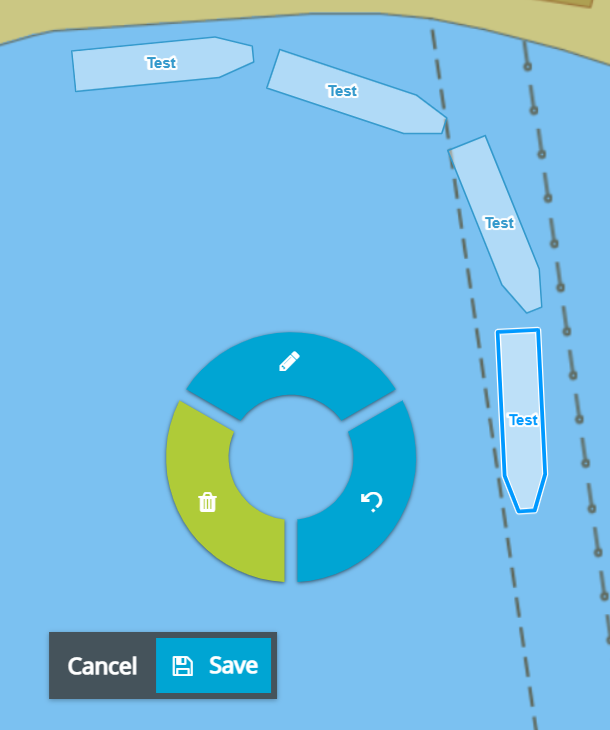Tap the pencil edit segment
This screenshot has width=610, height=730.
tap(290, 362)
